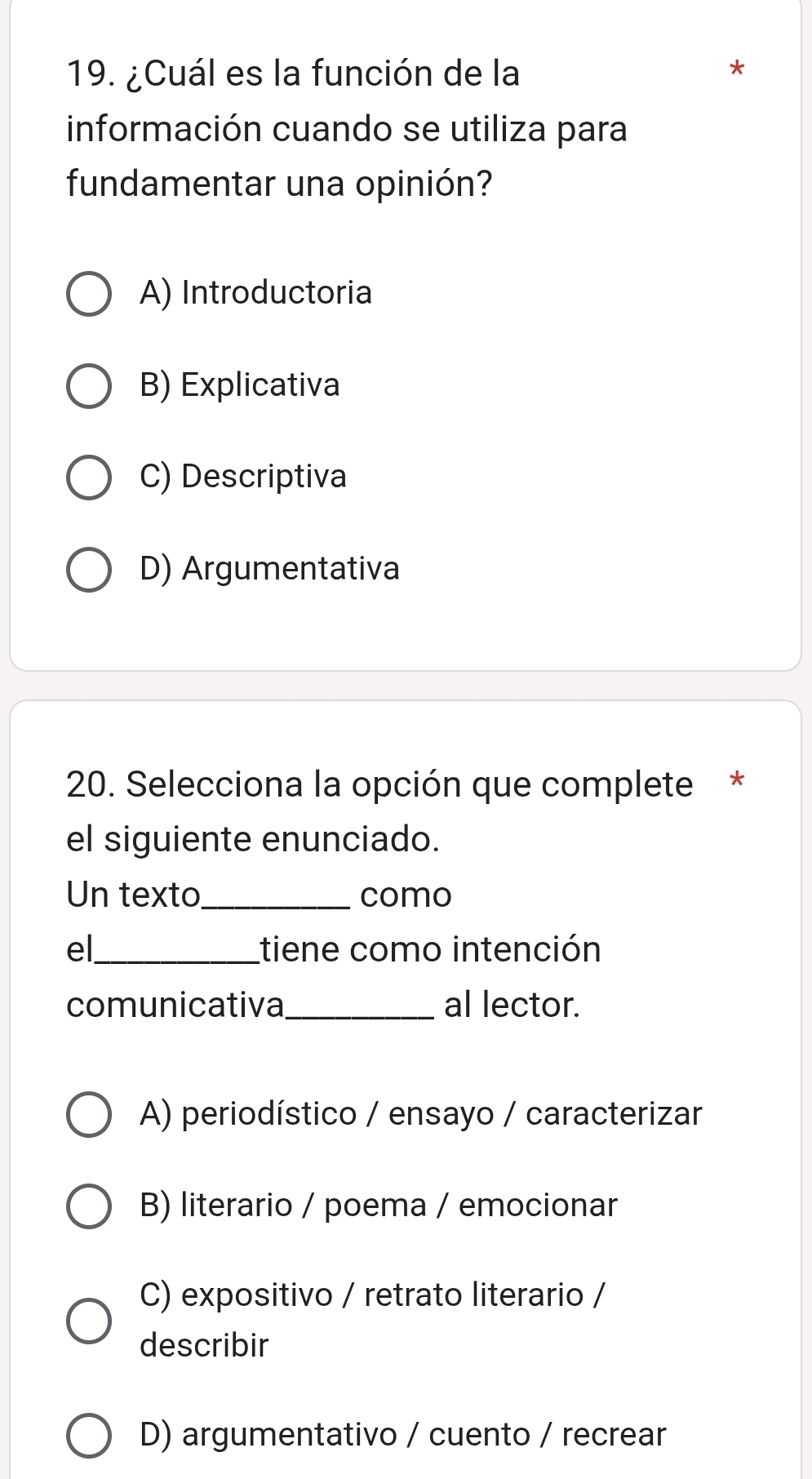Choose B) literario / poema / emocionar
The image size is (812, 1479).
point(88,1206)
